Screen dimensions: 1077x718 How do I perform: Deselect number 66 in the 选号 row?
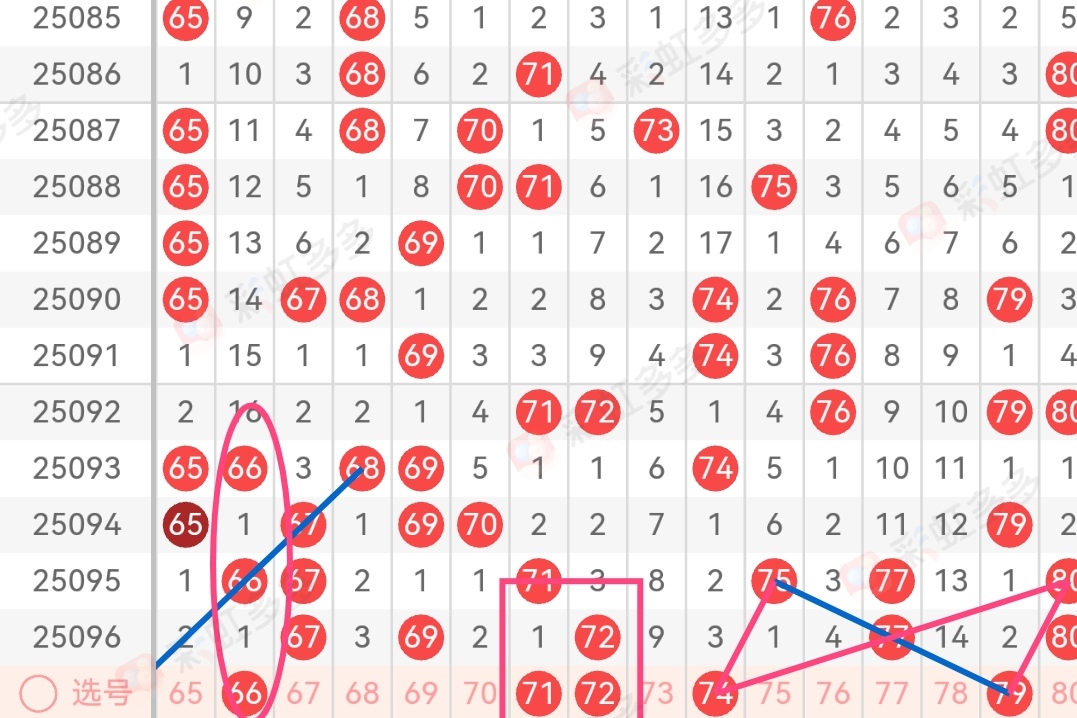(244, 693)
